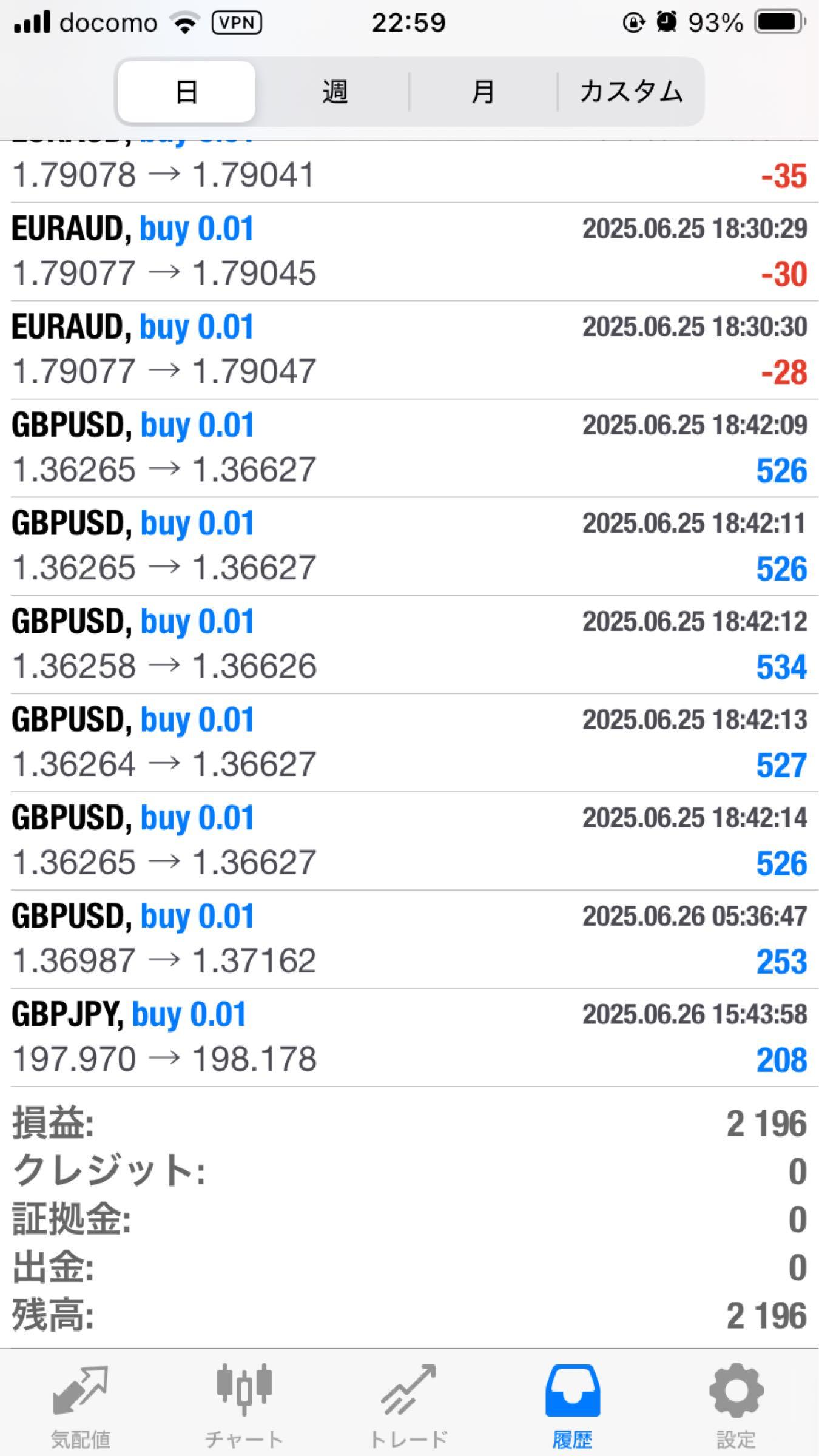Image resolution: width=819 pixels, height=1456 pixels.
Task: Expand the GBPJPY trade with profit 208
Action: pos(409,1038)
